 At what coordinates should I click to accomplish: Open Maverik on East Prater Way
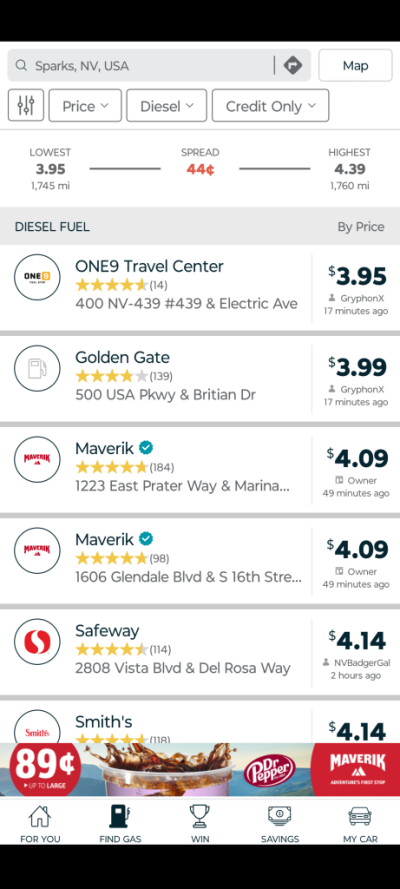[x=200, y=470]
